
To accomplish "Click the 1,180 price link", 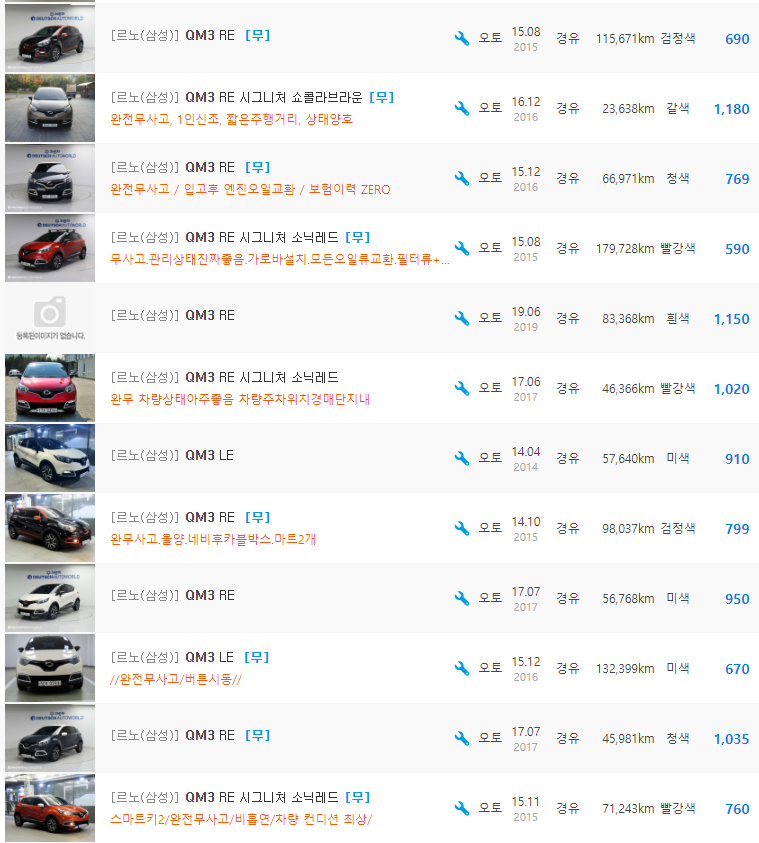I will pos(733,109).
